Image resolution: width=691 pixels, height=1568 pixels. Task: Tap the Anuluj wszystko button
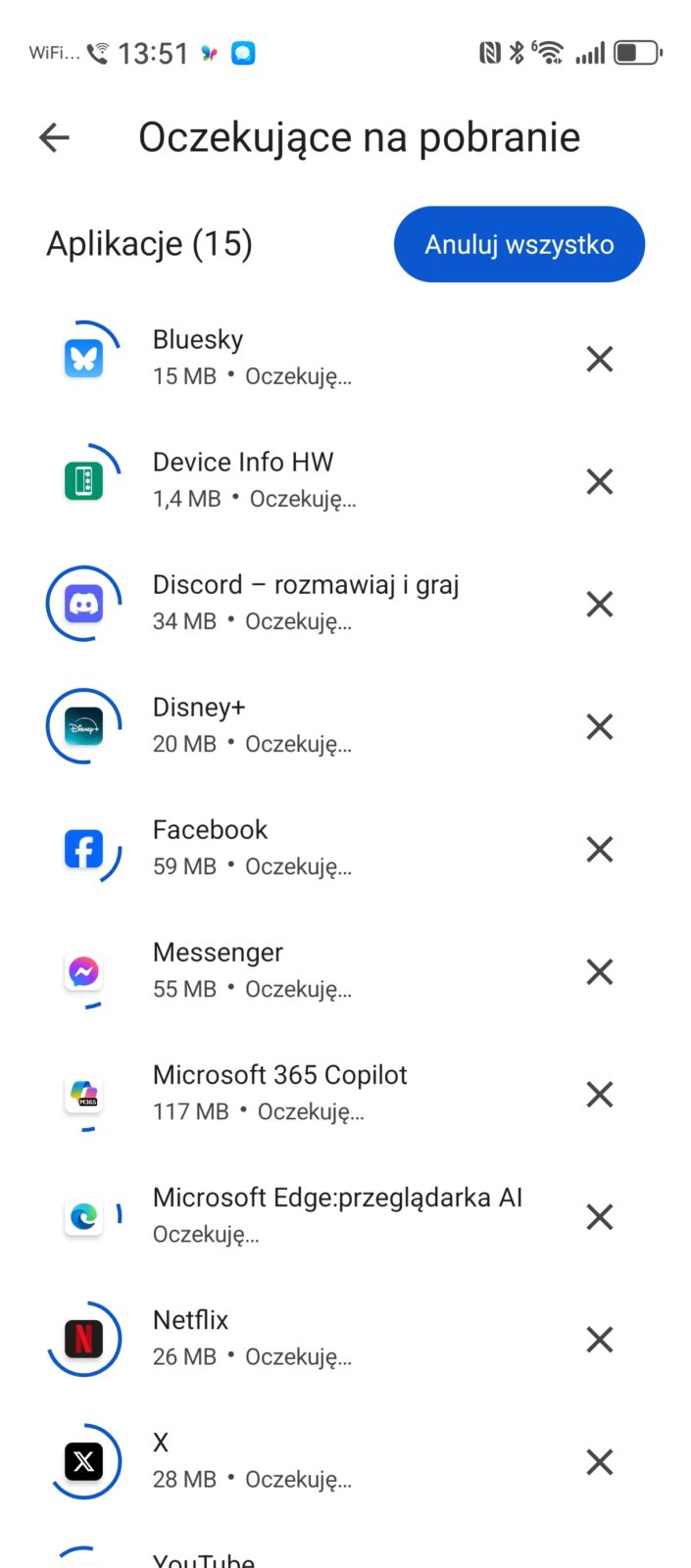(x=518, y=244)
